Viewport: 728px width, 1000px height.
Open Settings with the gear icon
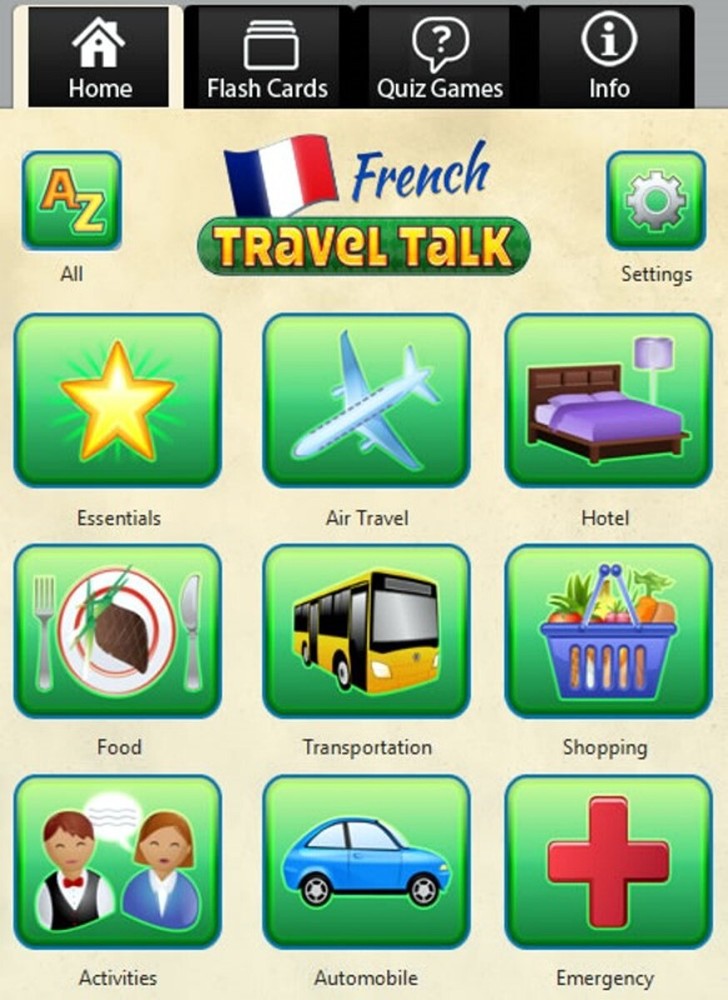[655, 200]
